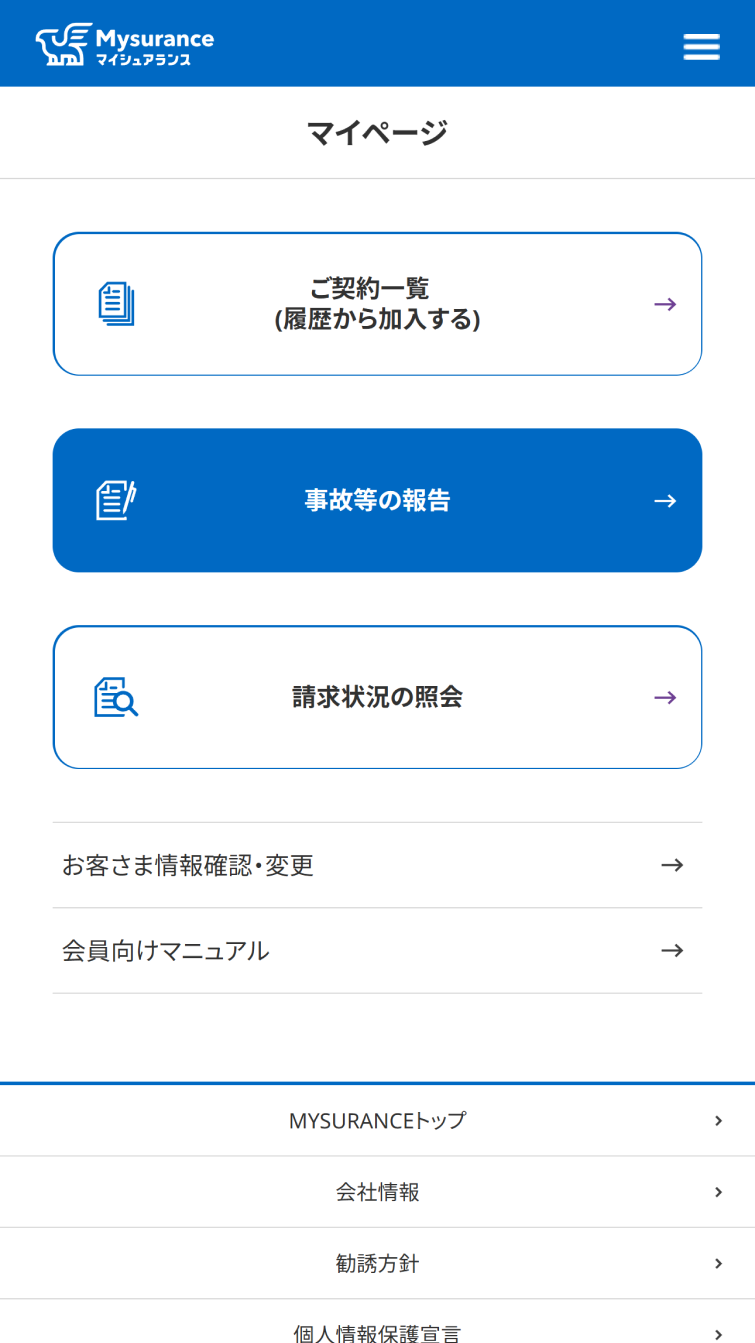Viewport: 755px width, 1343px height.
Task: Open お客さま情報確認・変更 row
Action: [377, 865]
